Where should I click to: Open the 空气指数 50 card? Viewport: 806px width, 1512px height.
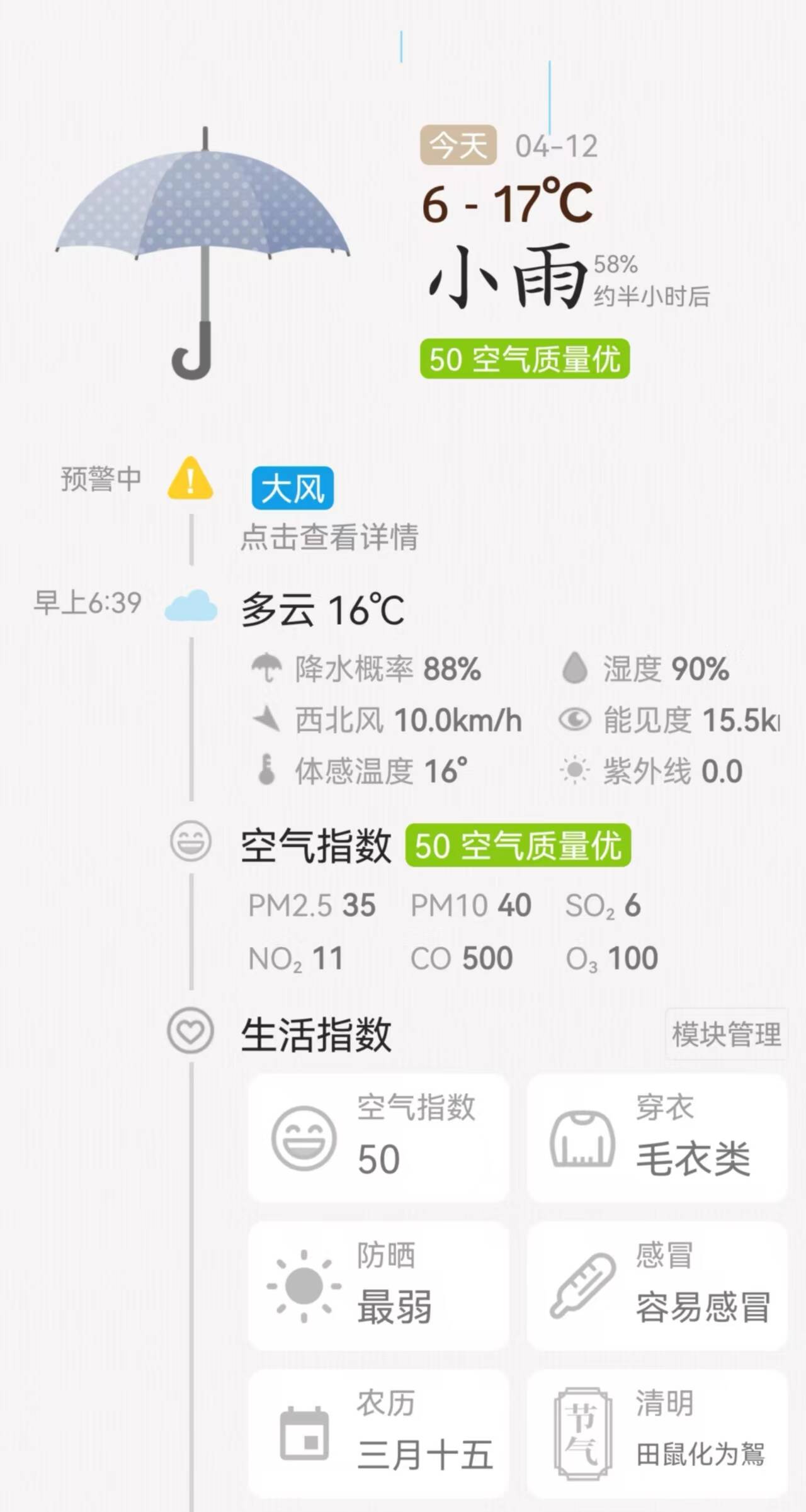click(x=378, y=1138)
